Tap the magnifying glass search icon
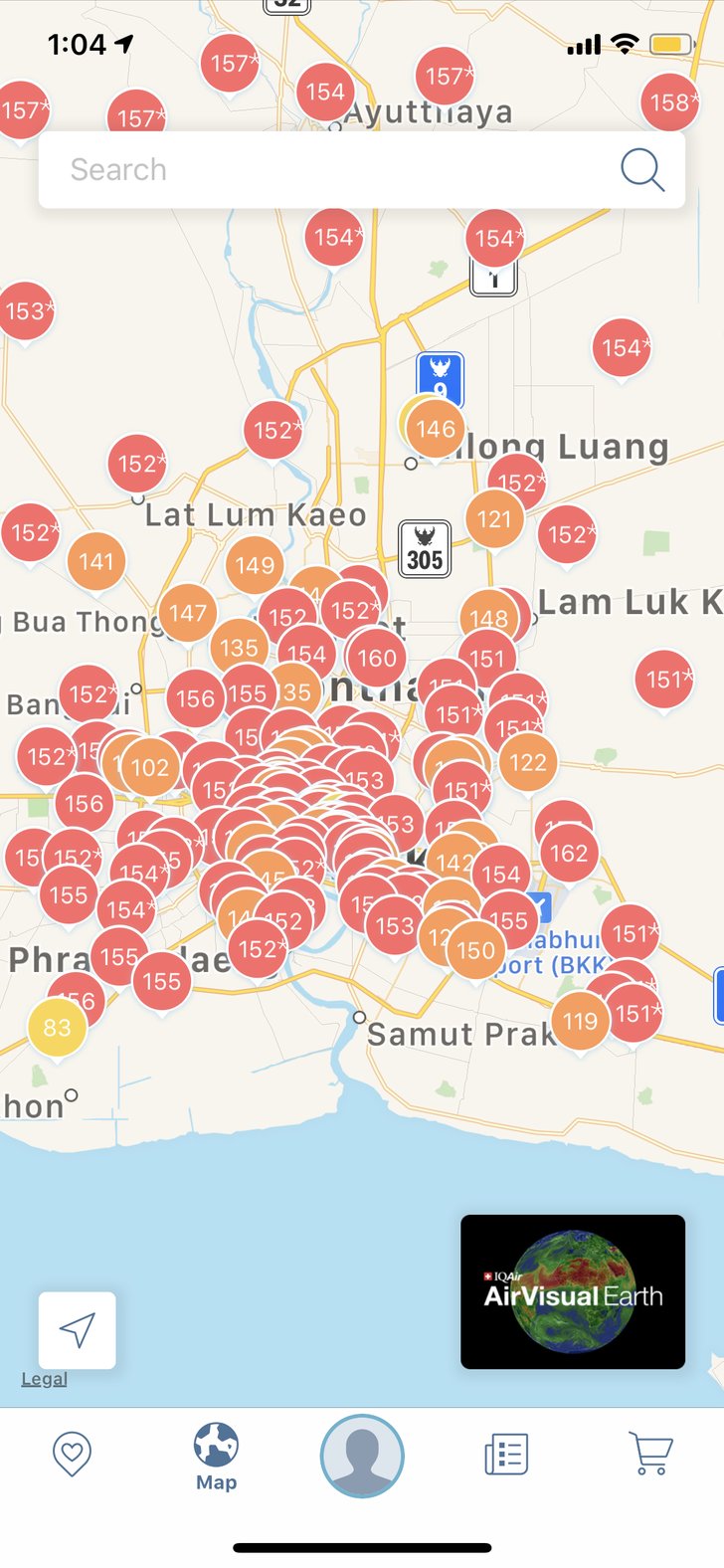This screenshot has height=1568, width=724. click(x=641, y=170)
